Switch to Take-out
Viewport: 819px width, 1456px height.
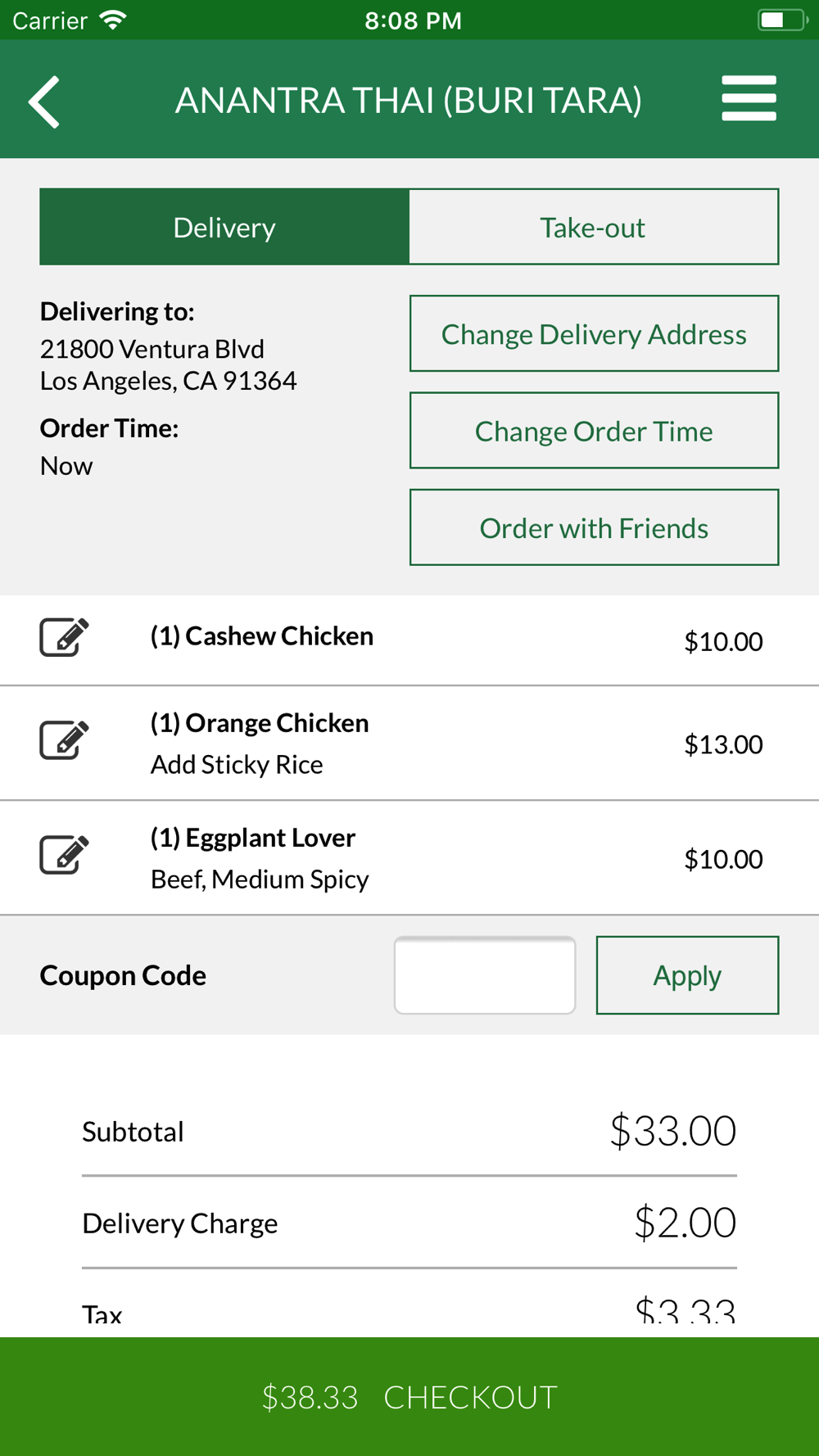point(593,227)
